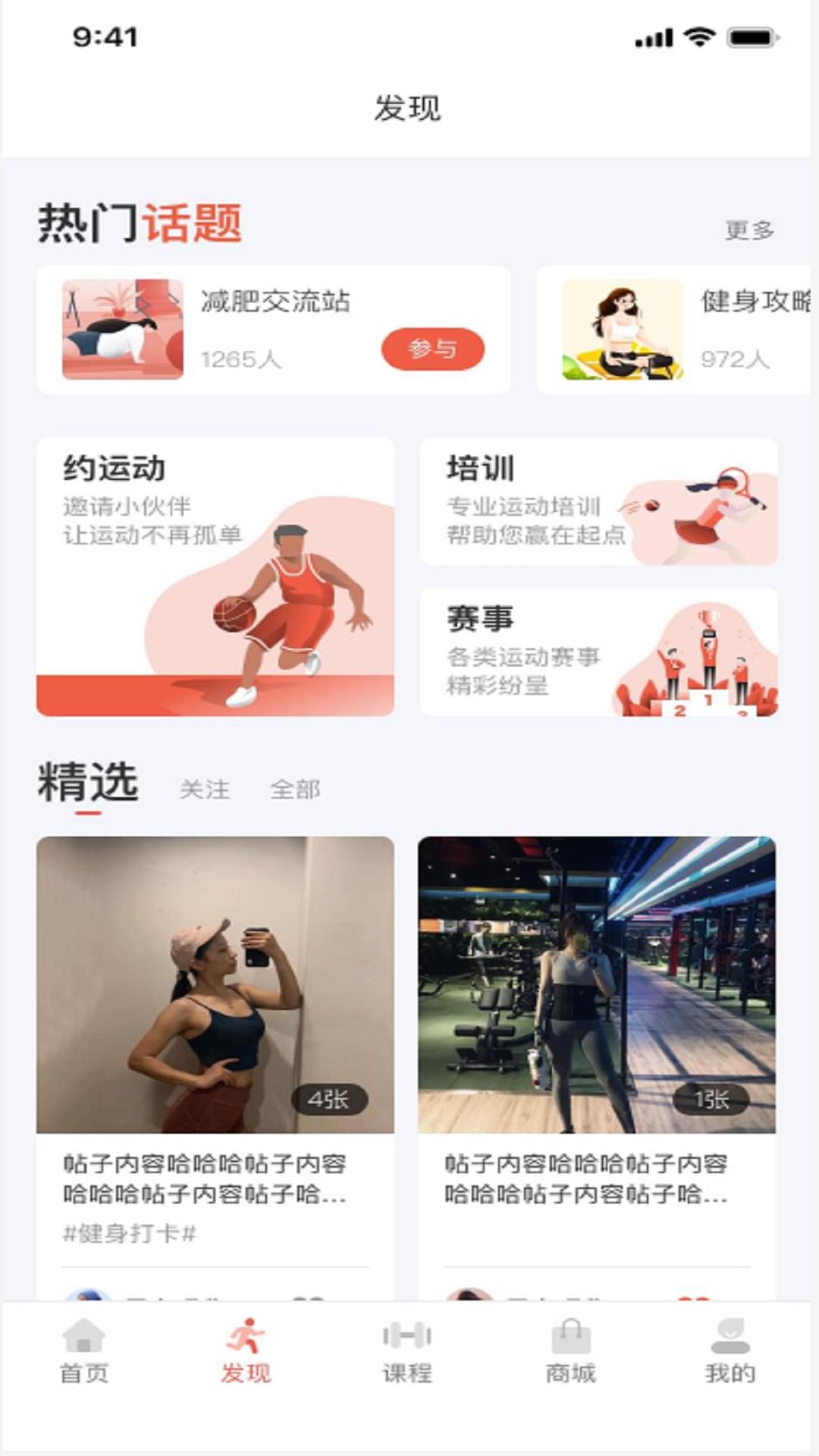Tap the 参与 join button
This screenshot has height=1456, width=819.
[433, 350]
